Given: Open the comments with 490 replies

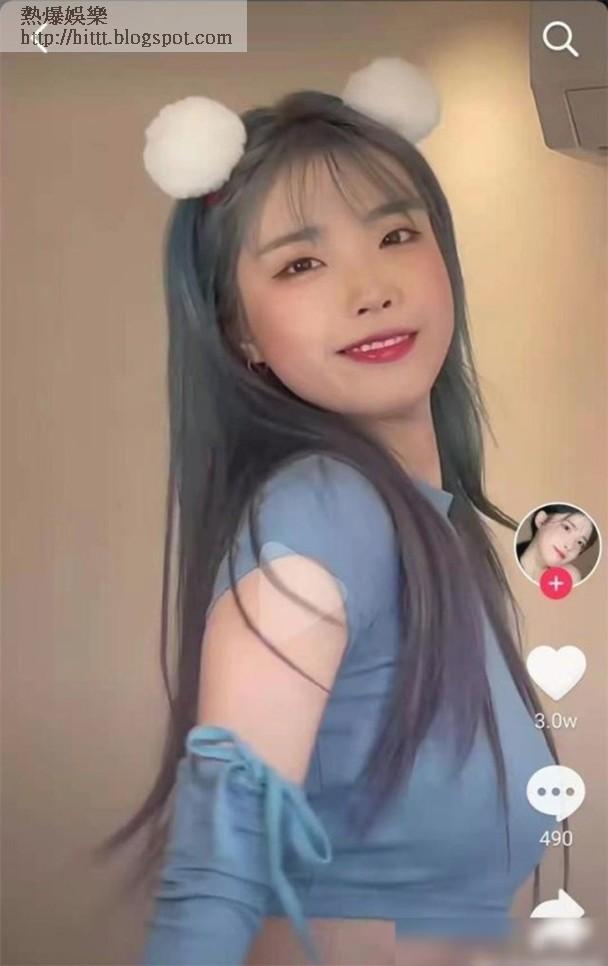Looking at the screenshot, I should pos(556,792).
